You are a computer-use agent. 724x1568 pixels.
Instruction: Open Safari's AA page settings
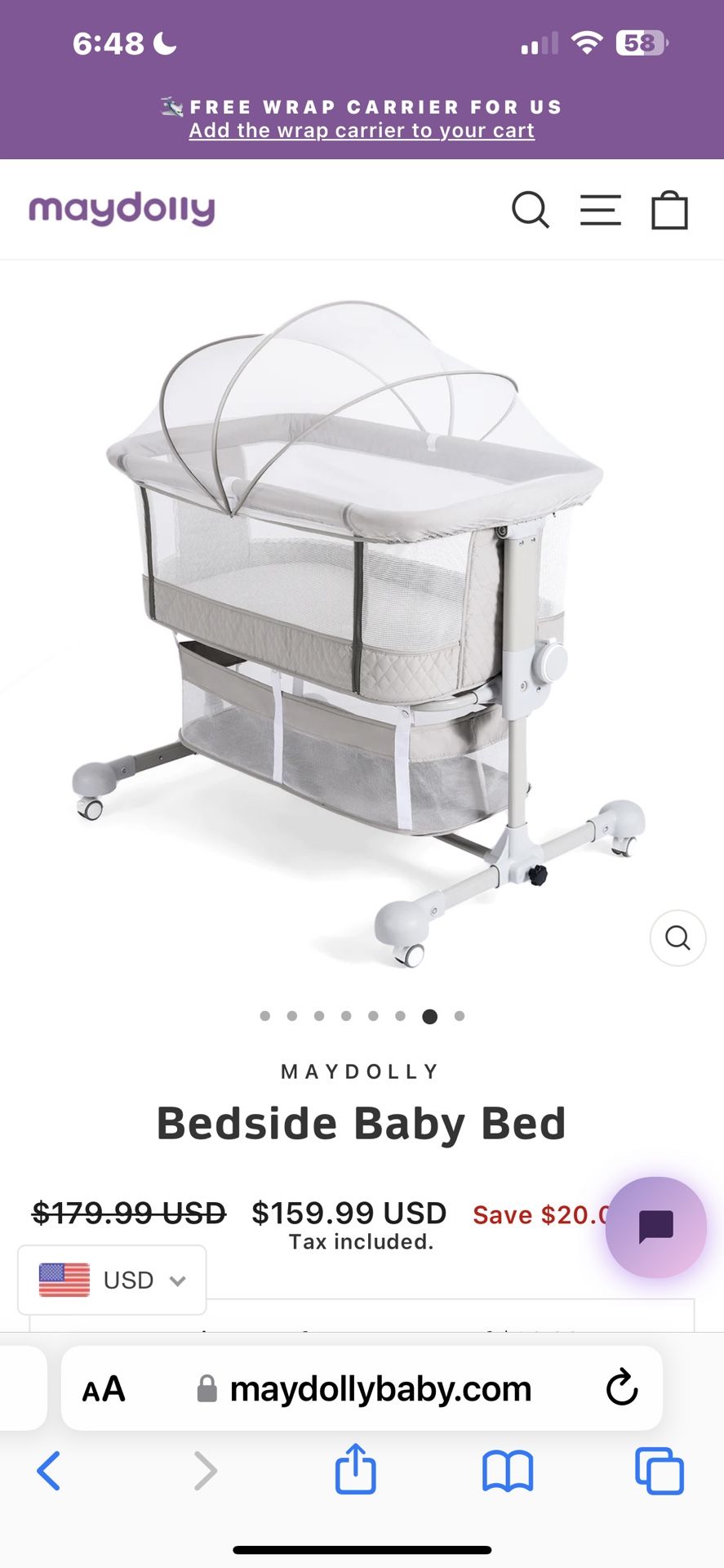[x=104, y=1389]
